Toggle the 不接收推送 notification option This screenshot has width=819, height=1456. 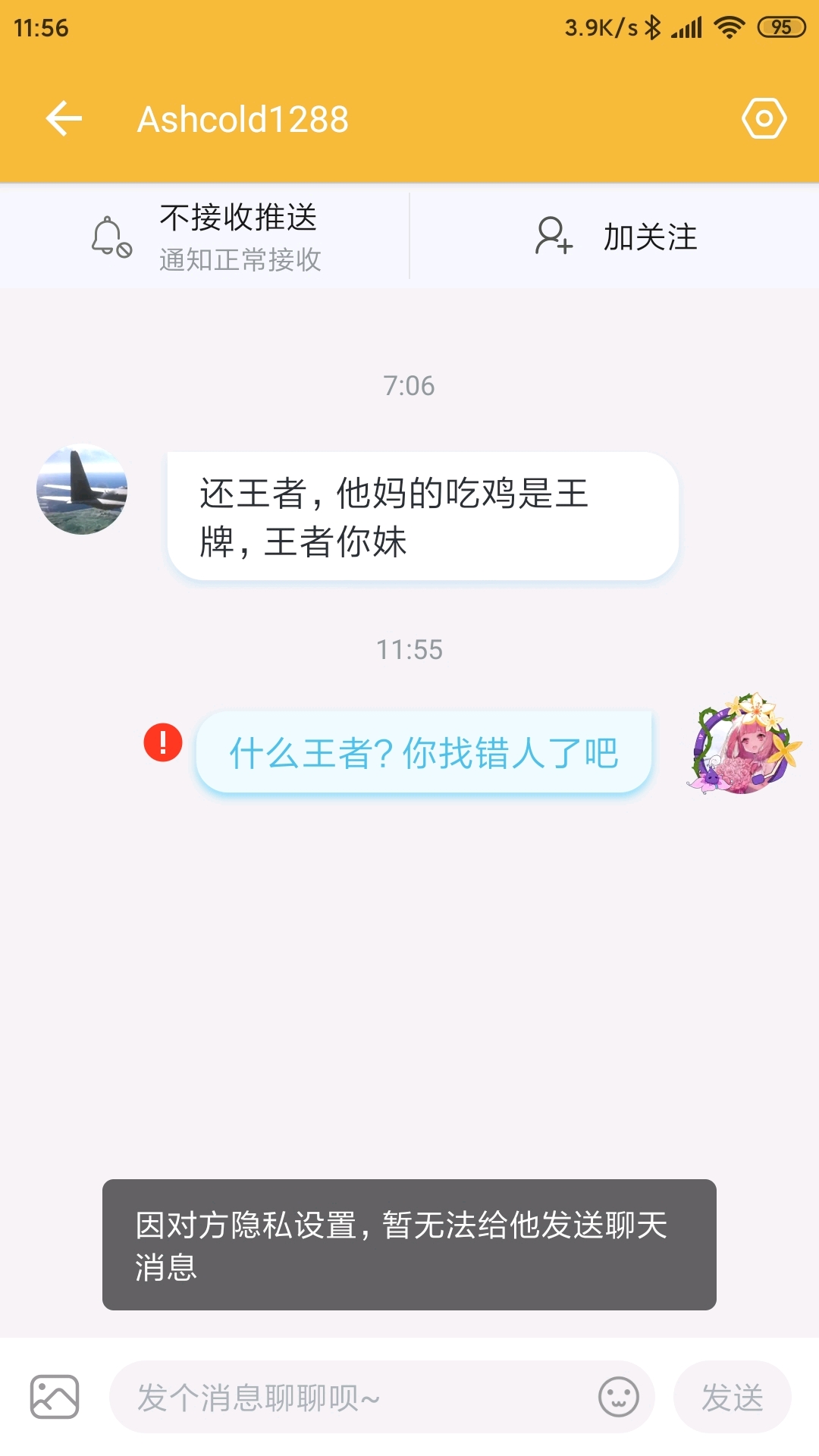click(205, 237)
